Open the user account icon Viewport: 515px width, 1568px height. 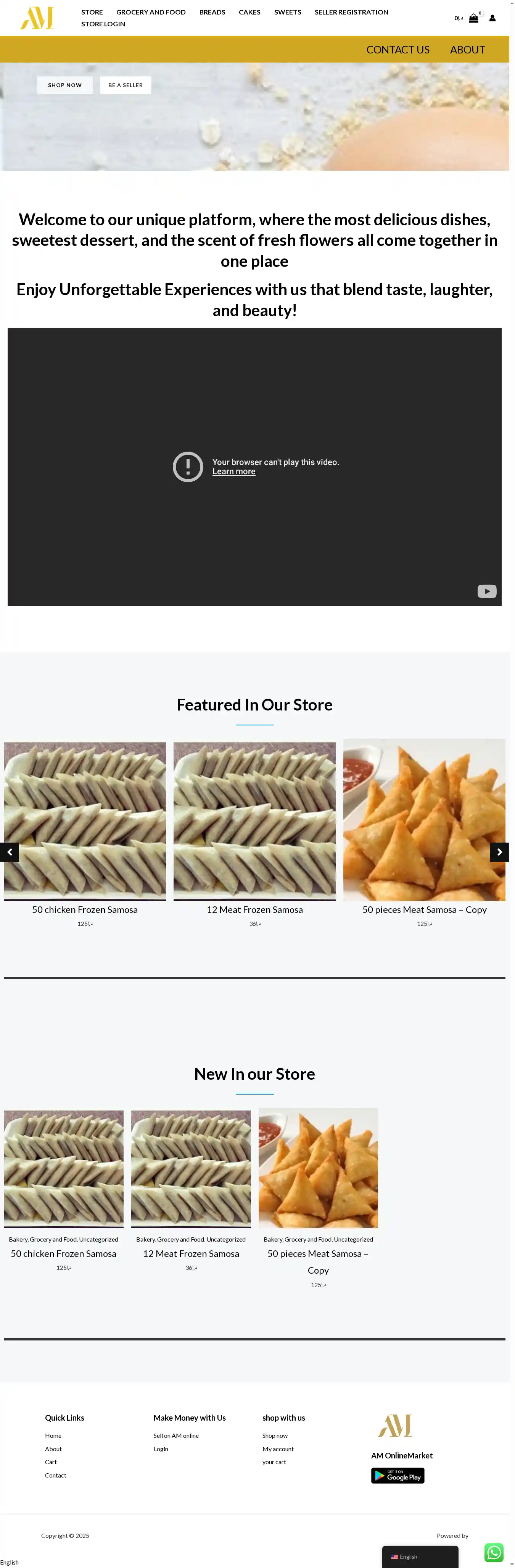(492, 18)
